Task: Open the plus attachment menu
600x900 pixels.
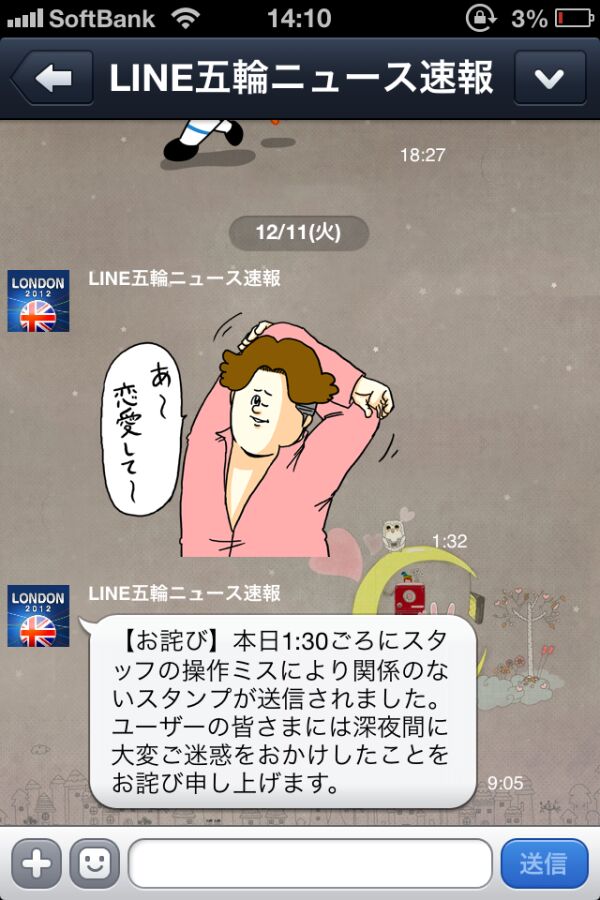Action: coord(37,862)
